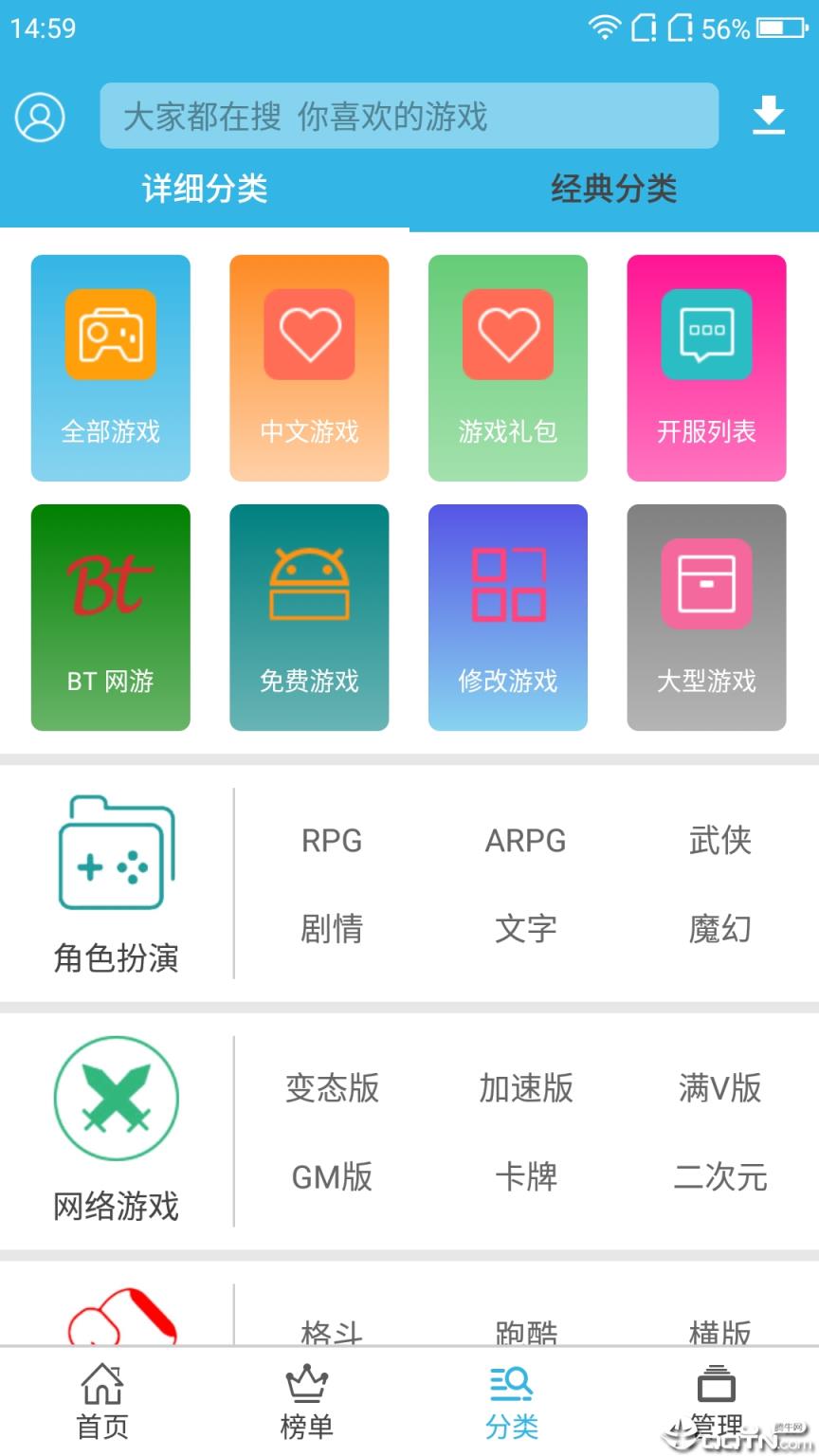The height and width of the screenshot is (1456, 819).
Task: Tap the search input field
Action: point(409,118)
